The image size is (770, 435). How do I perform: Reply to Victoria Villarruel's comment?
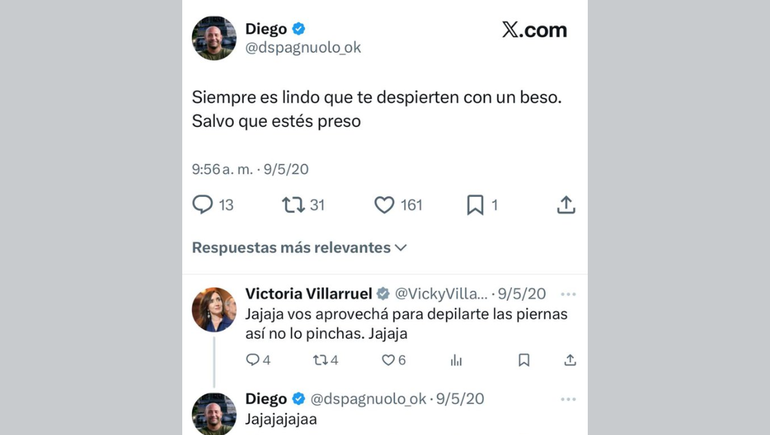coord(252,360)
